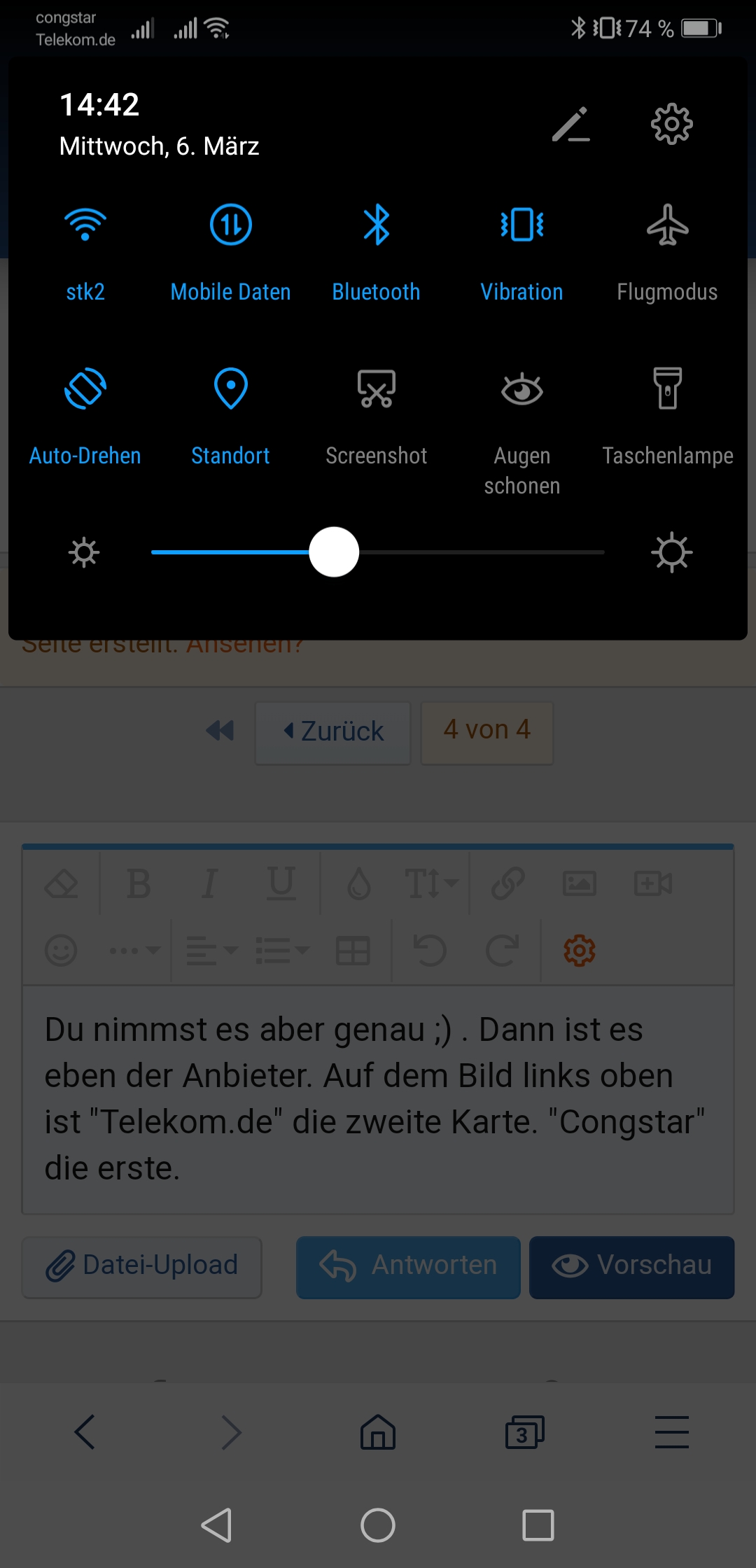The image size is (756, 1568).
Task: Toggle the stk2 Wi-Fi tile
Action: click(x=85, y=225)
